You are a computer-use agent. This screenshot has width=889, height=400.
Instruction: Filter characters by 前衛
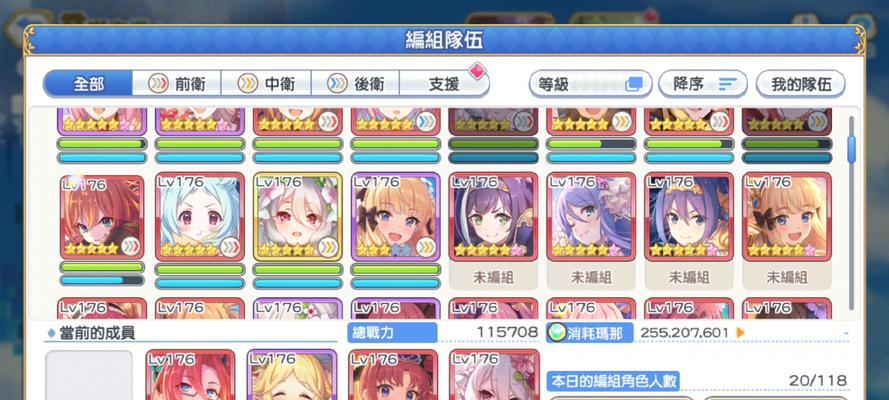click(175, 84)
